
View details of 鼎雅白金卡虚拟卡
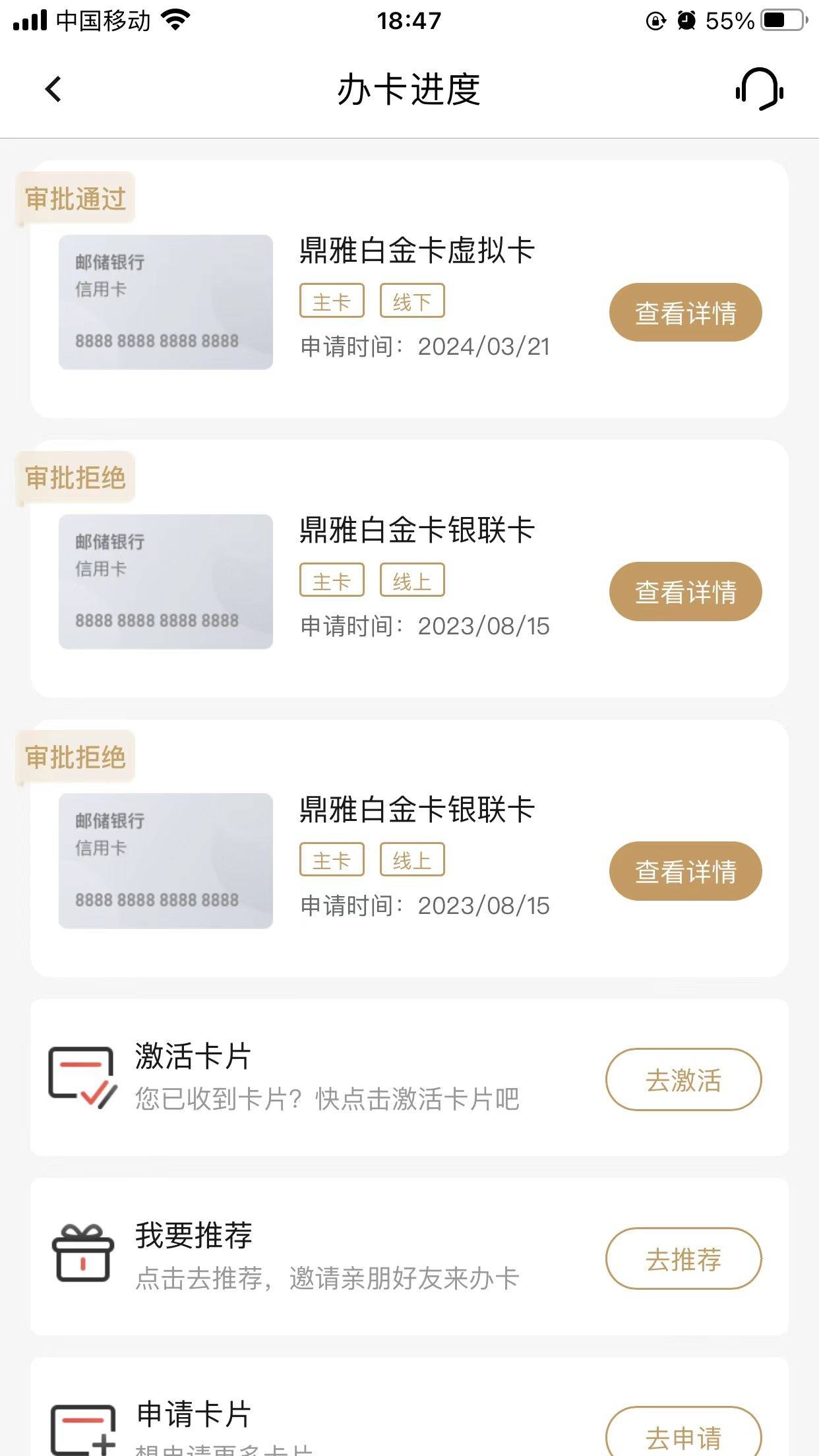(685, 313)
